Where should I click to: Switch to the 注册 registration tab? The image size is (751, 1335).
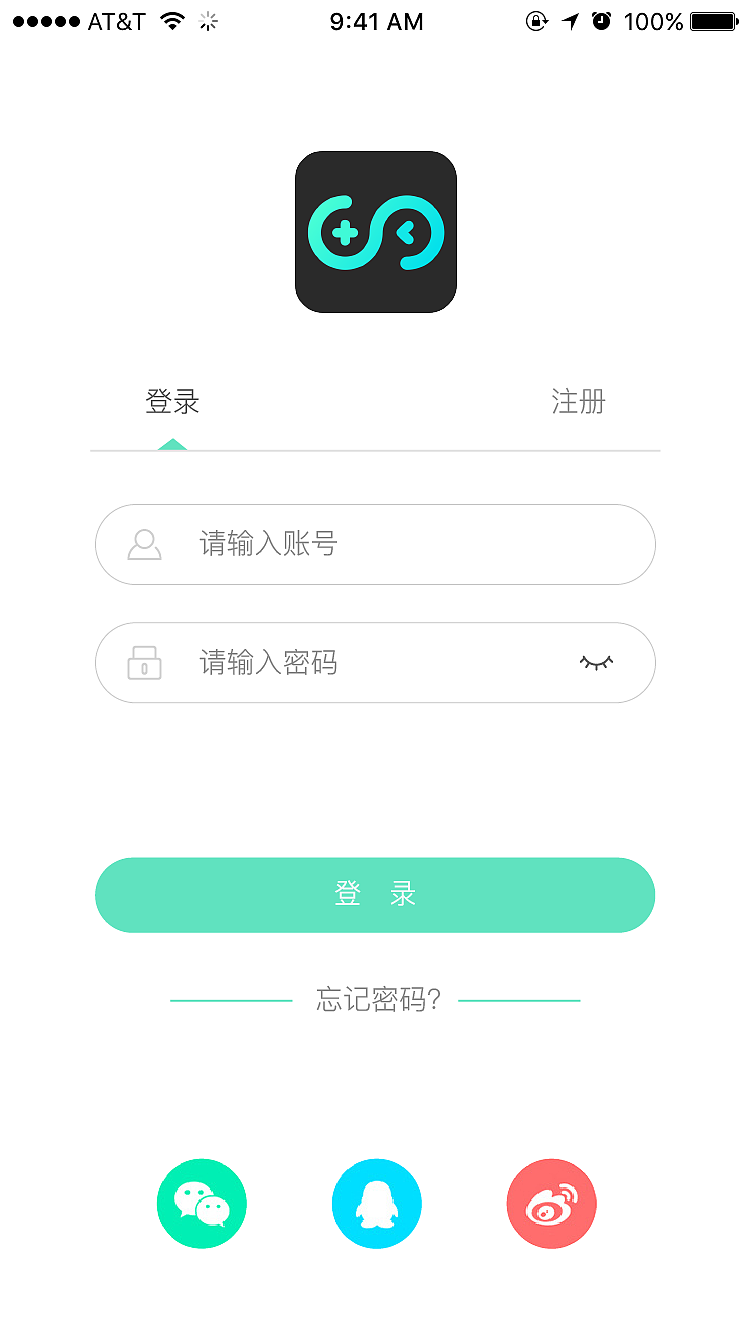click(577, 401)
